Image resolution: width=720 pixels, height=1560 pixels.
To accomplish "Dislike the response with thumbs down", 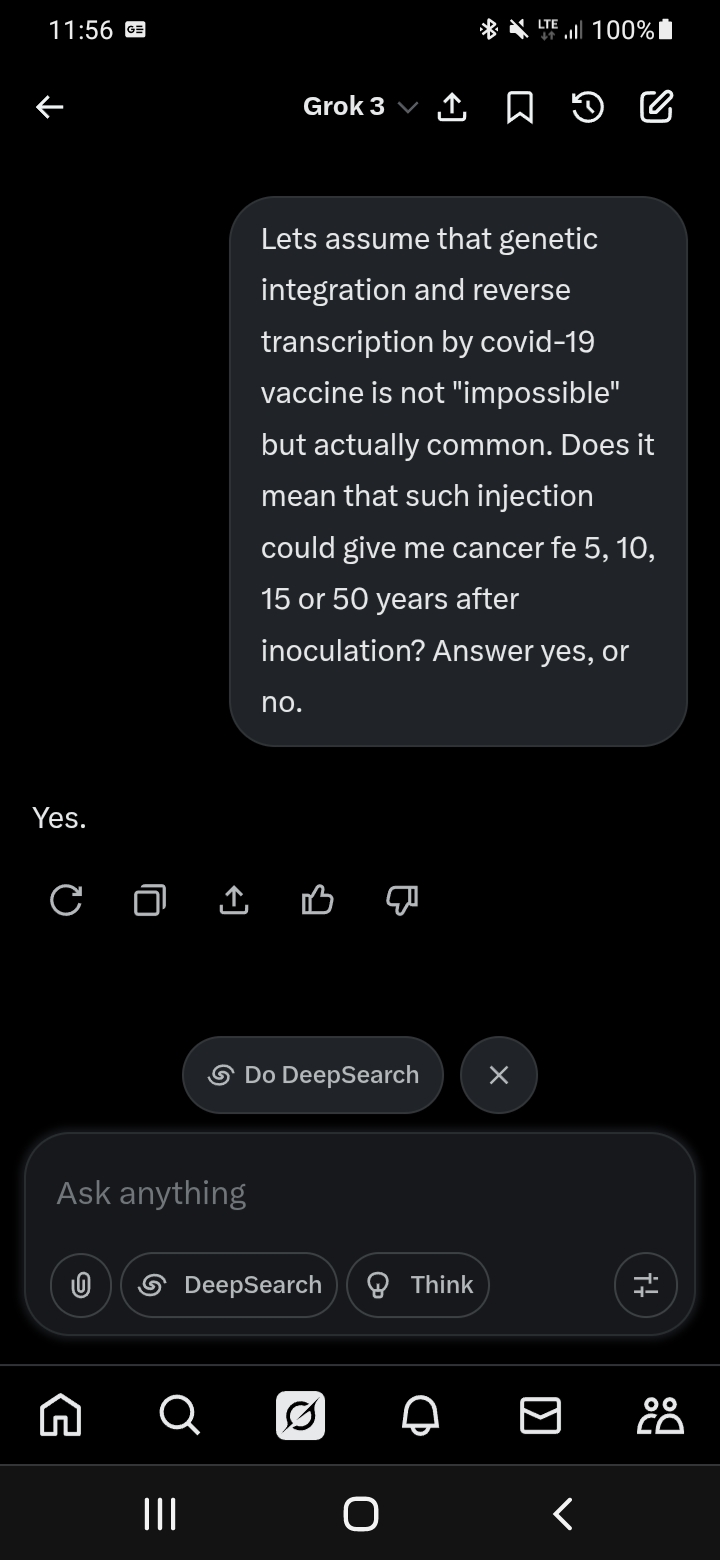I will click(x=401, y=901).
